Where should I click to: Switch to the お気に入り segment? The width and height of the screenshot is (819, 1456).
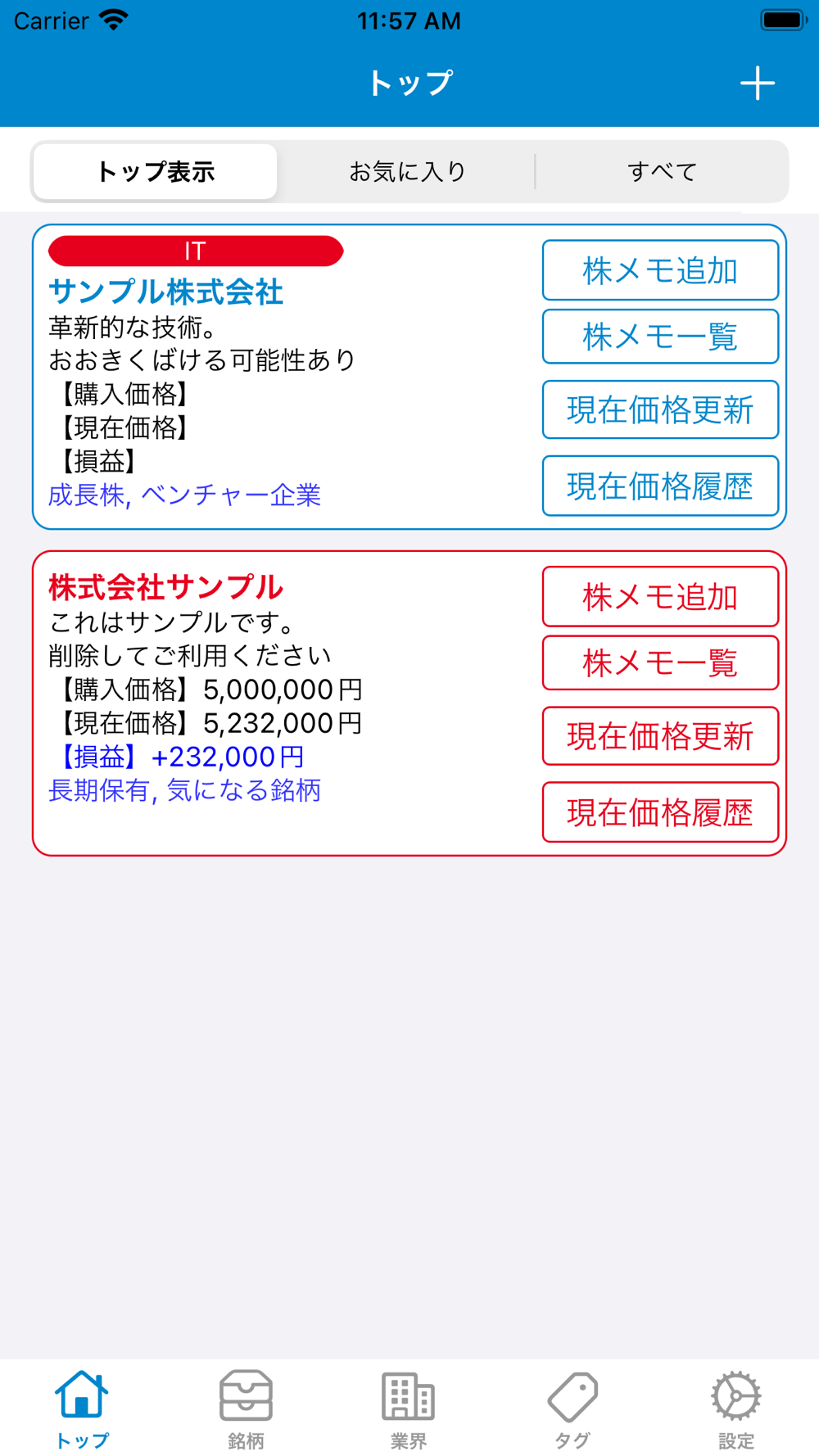(x=407, y=172)
